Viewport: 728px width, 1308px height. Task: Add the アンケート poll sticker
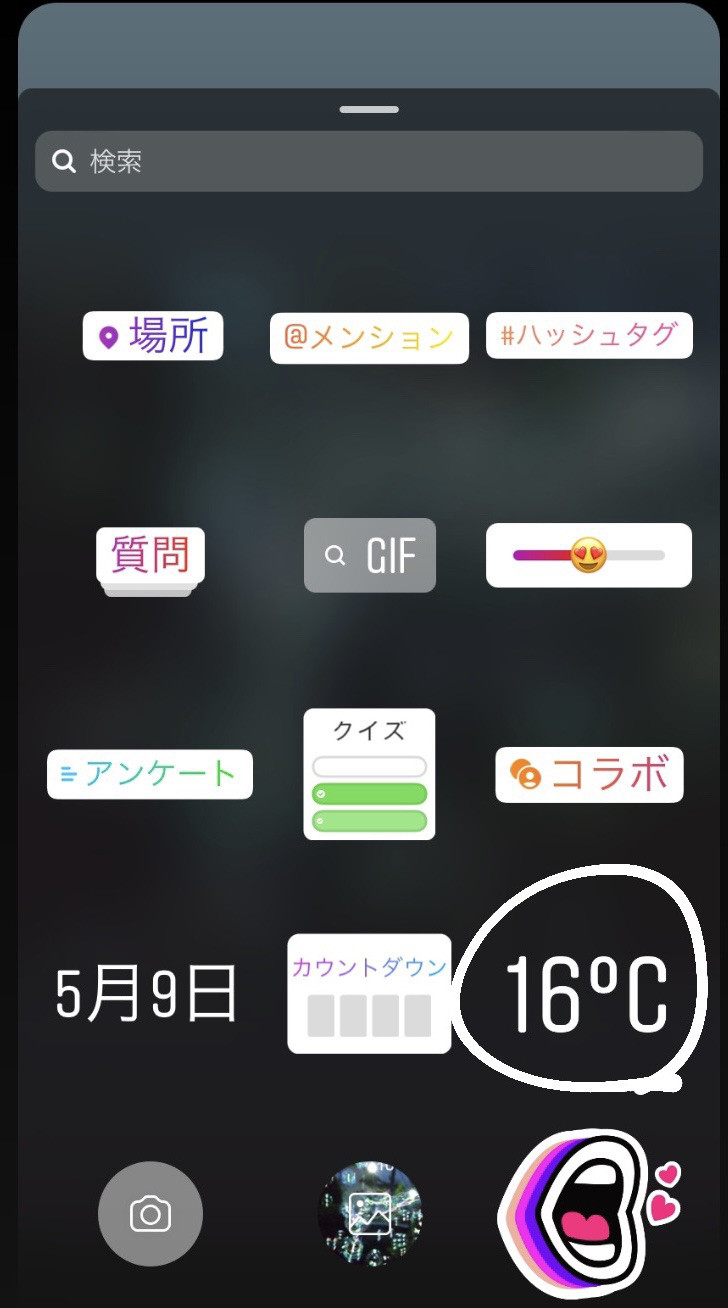pos(150,774)
